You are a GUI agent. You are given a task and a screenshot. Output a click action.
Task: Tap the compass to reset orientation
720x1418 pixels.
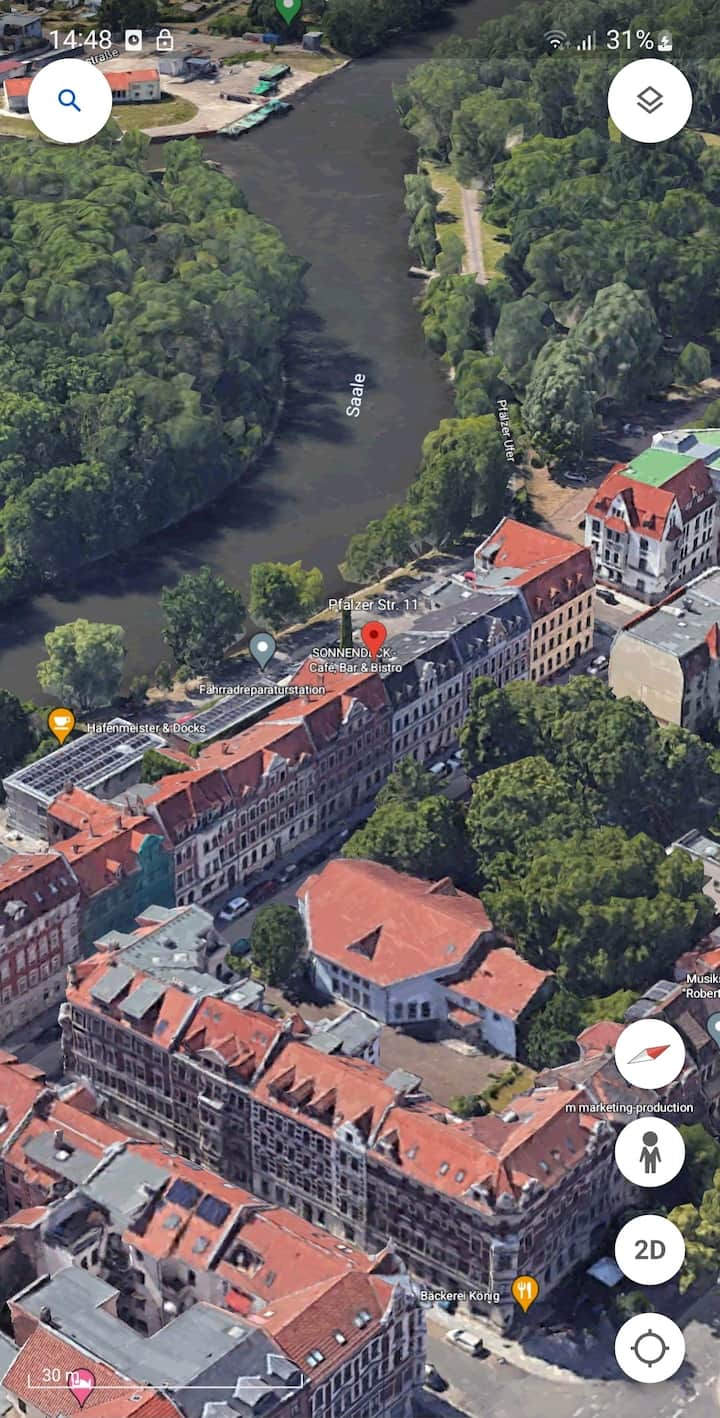(650, 1054)
